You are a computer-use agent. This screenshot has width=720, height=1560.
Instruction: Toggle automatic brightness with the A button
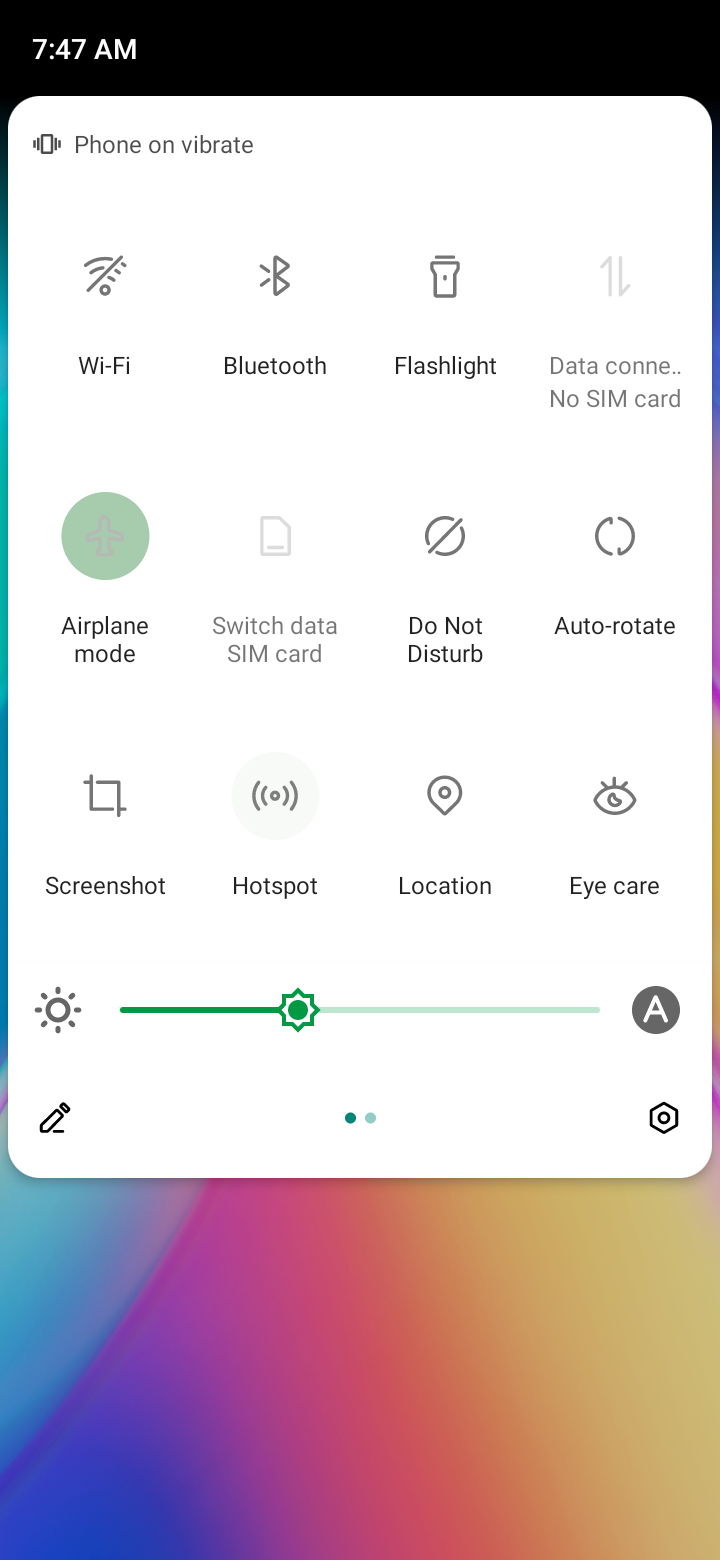tap(656, 1011)
